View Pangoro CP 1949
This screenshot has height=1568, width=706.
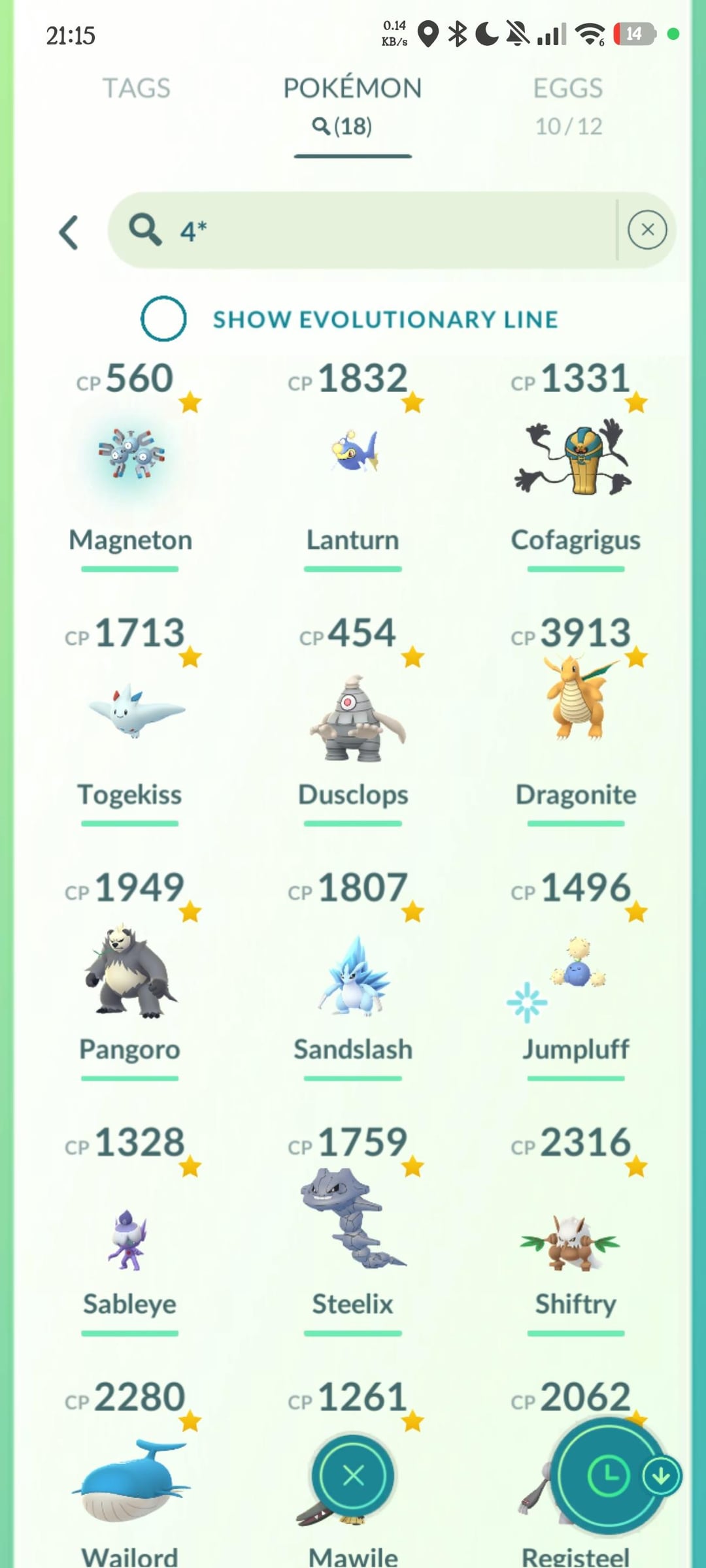point(131,970)
